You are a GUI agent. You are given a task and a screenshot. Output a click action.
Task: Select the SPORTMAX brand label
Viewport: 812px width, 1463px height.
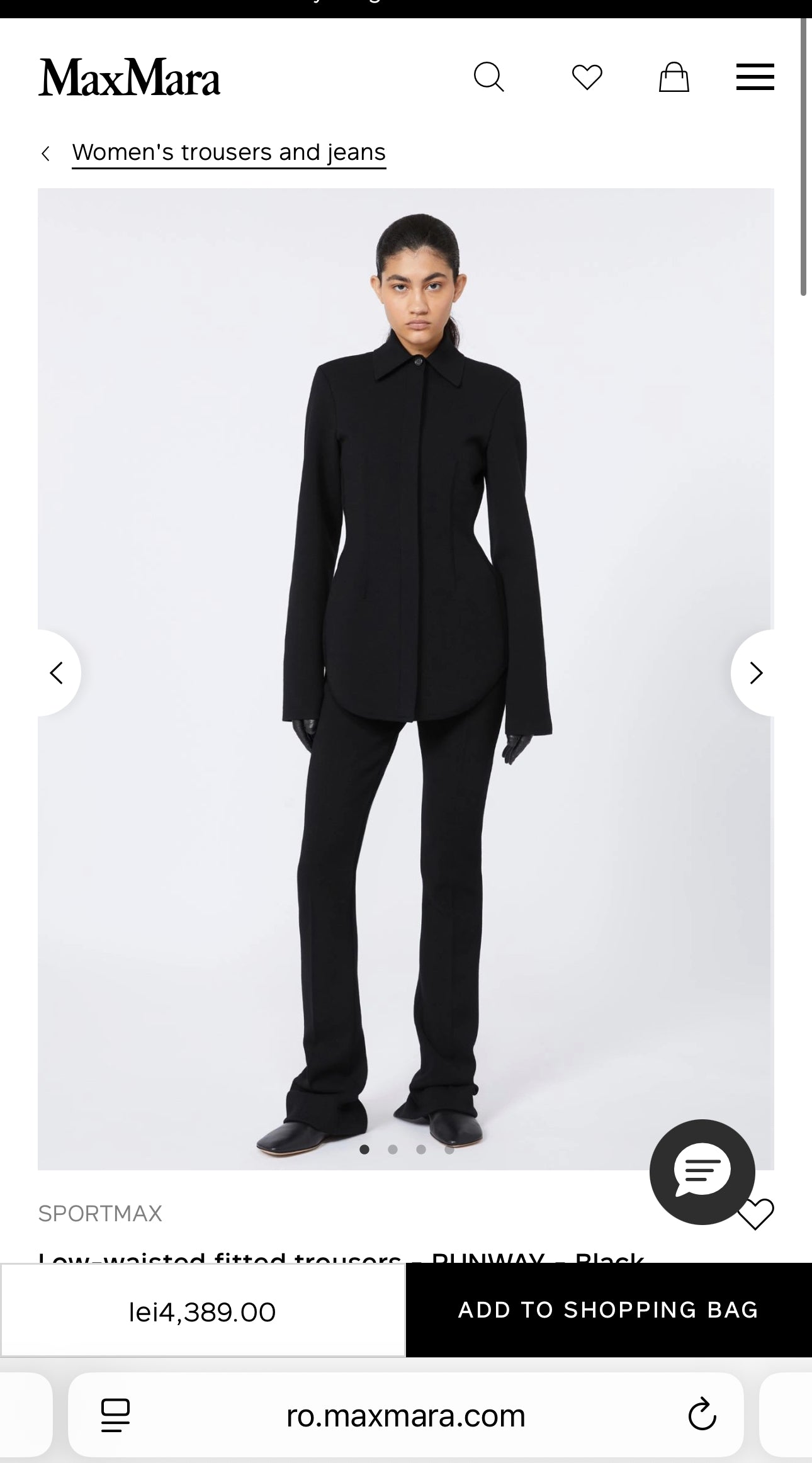click(101, 1213)
